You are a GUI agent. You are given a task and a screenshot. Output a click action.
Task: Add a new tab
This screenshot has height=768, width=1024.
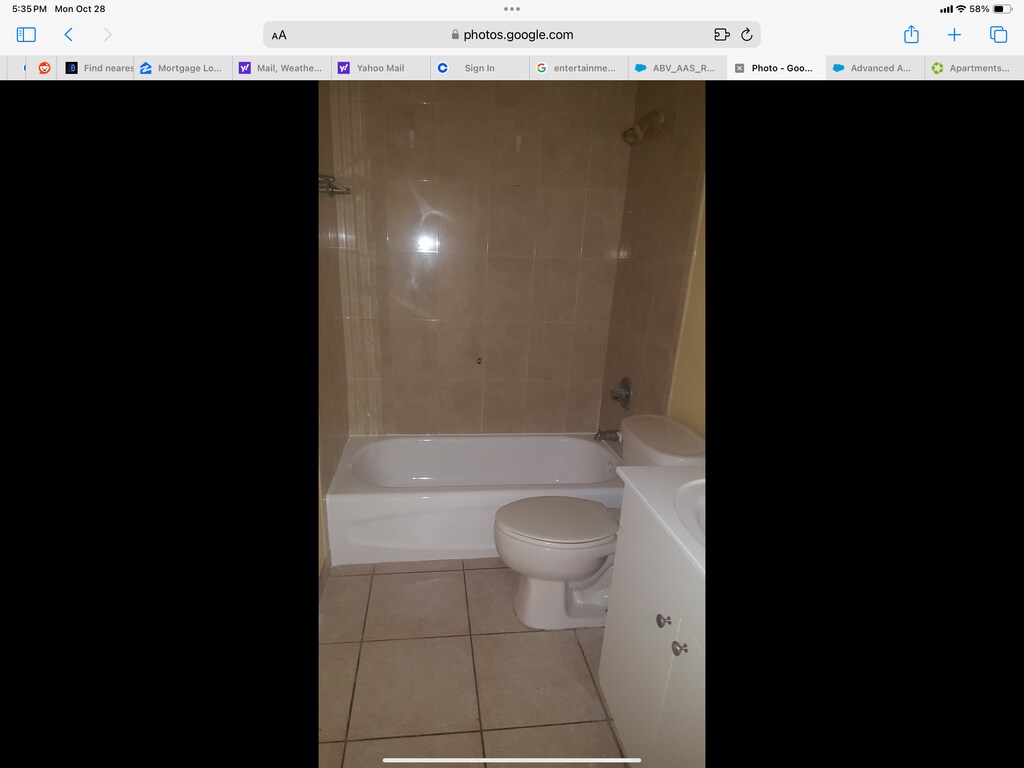coord(954,35)
